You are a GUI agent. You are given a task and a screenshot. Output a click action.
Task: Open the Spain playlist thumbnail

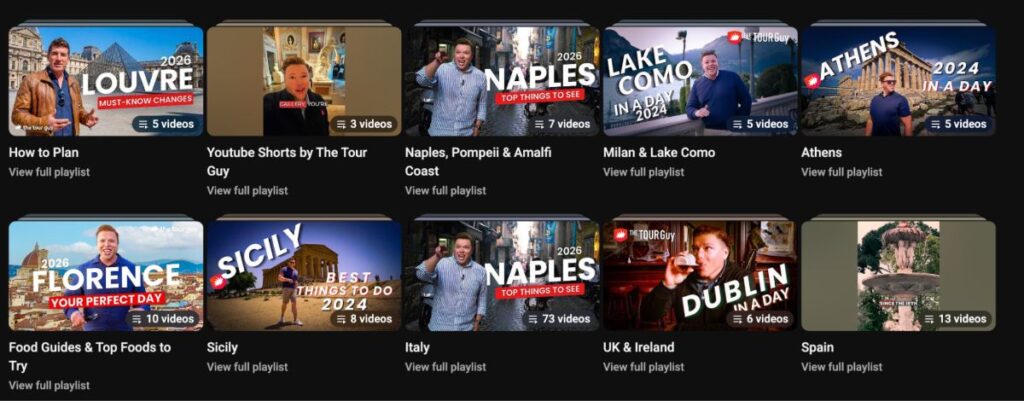coord(899,276)
